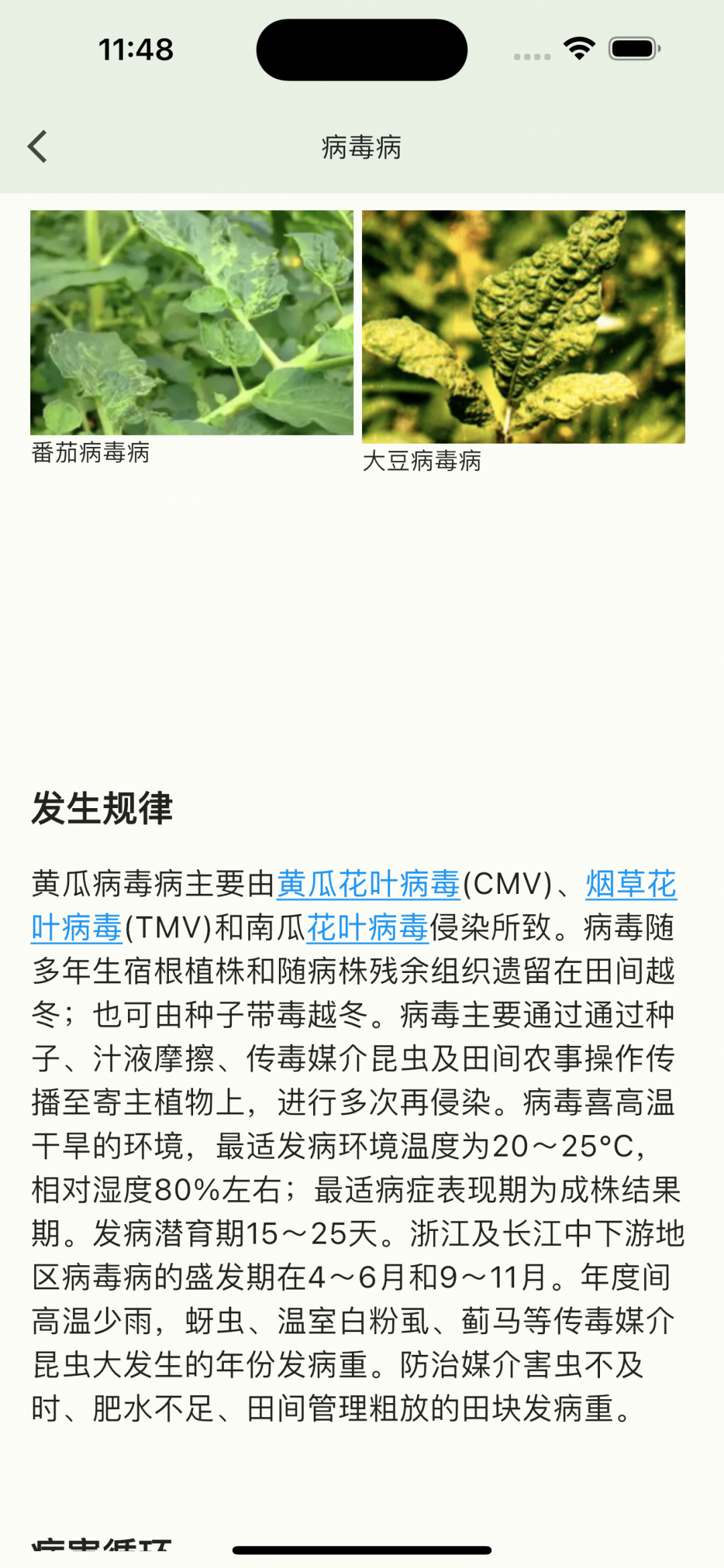Go back using the top-left arrow
This screenshot has width=724, height=1568.
[38, 146]
